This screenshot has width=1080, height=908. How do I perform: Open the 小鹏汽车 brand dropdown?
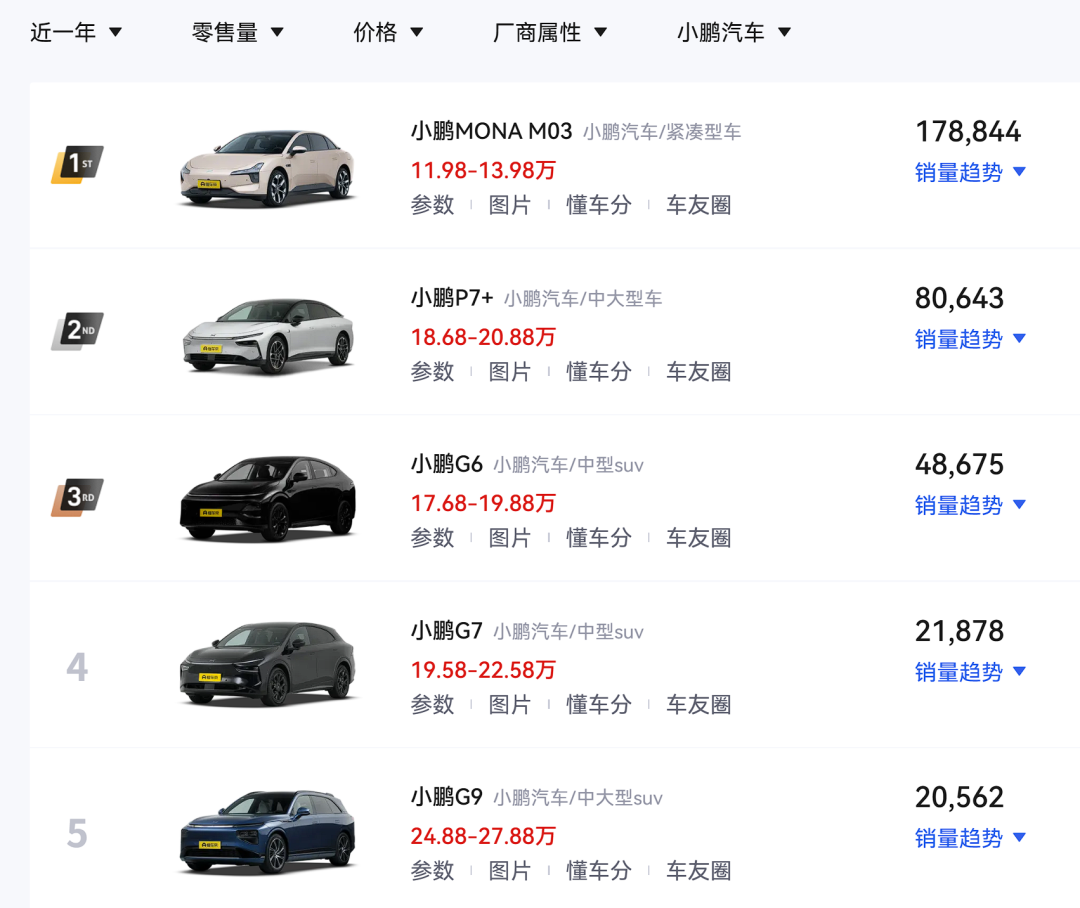[x=734, y=33]
